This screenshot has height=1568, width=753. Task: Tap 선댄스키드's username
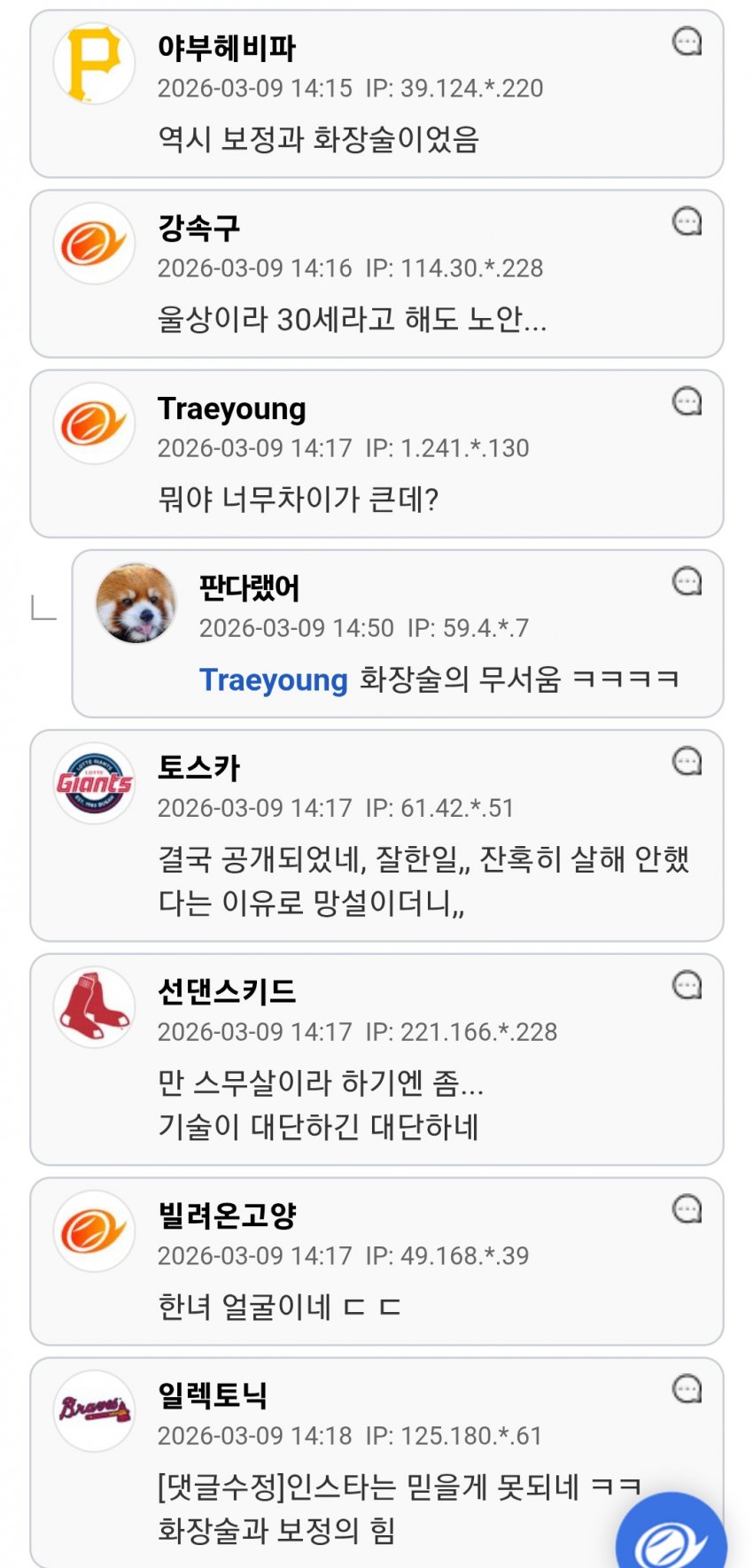227,991
